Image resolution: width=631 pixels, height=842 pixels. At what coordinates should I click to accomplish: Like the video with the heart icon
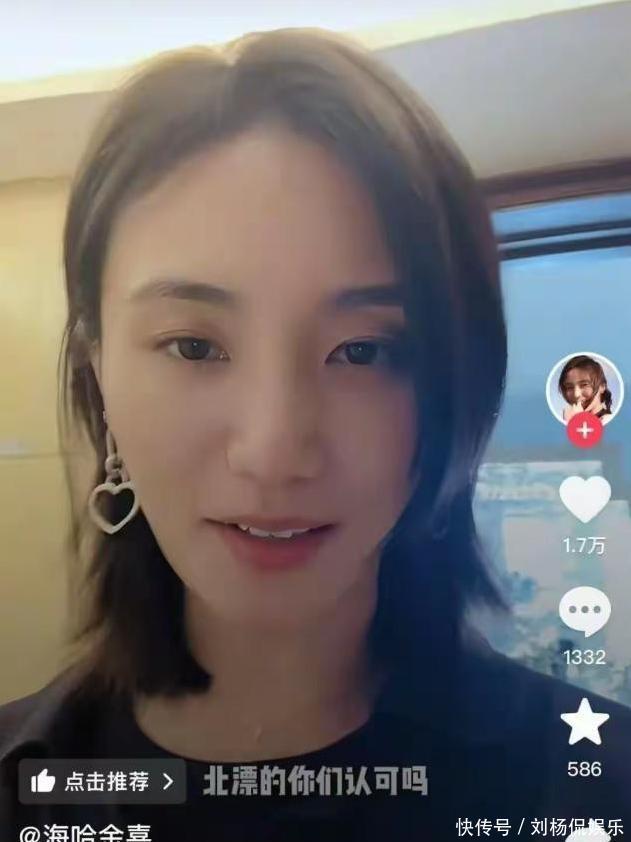click(584, 499)
